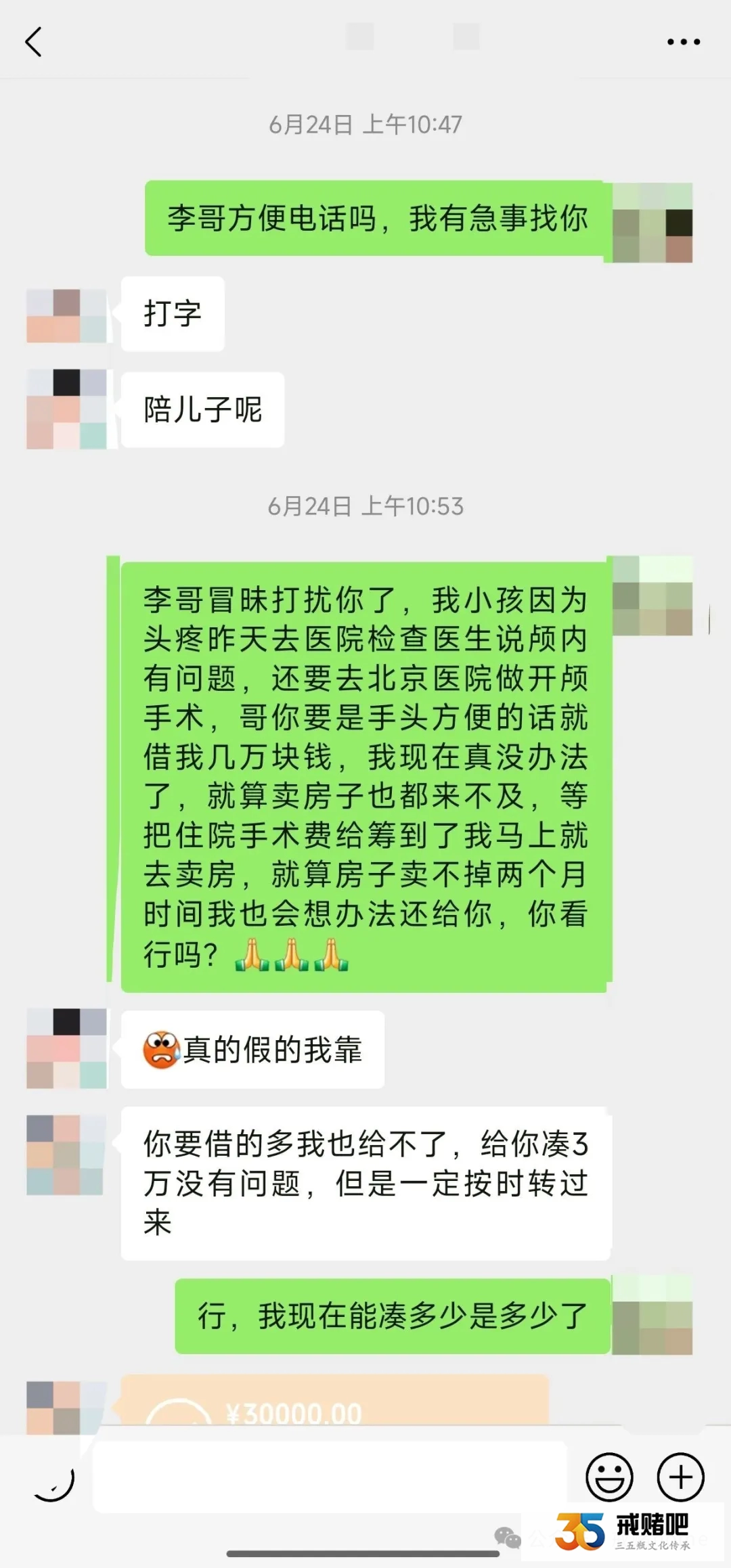731x1568 pixels.
Task: Open the emoji picker
Action: point(609,1477)
